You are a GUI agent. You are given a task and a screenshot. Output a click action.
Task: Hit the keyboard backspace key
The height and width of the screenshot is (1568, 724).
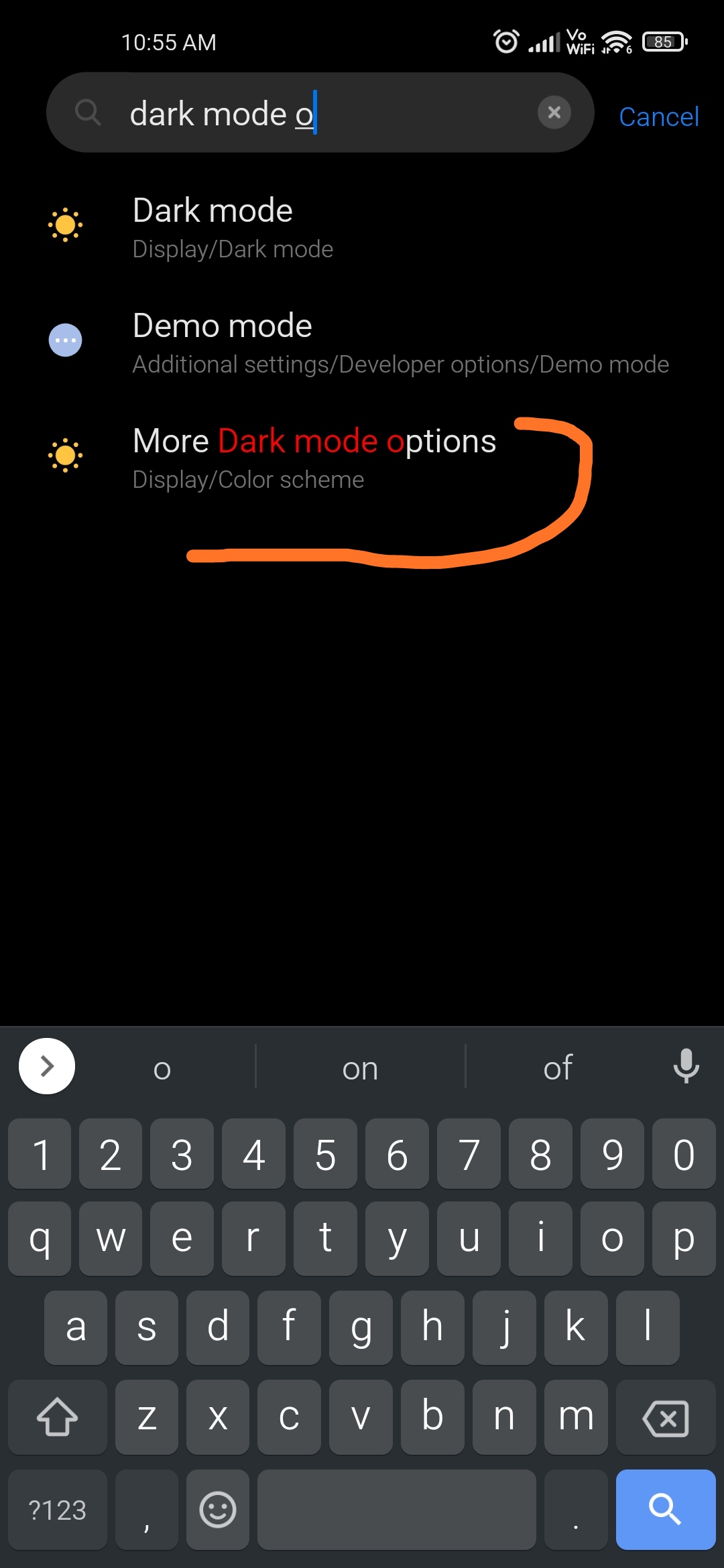click(x=666, y=1417)
